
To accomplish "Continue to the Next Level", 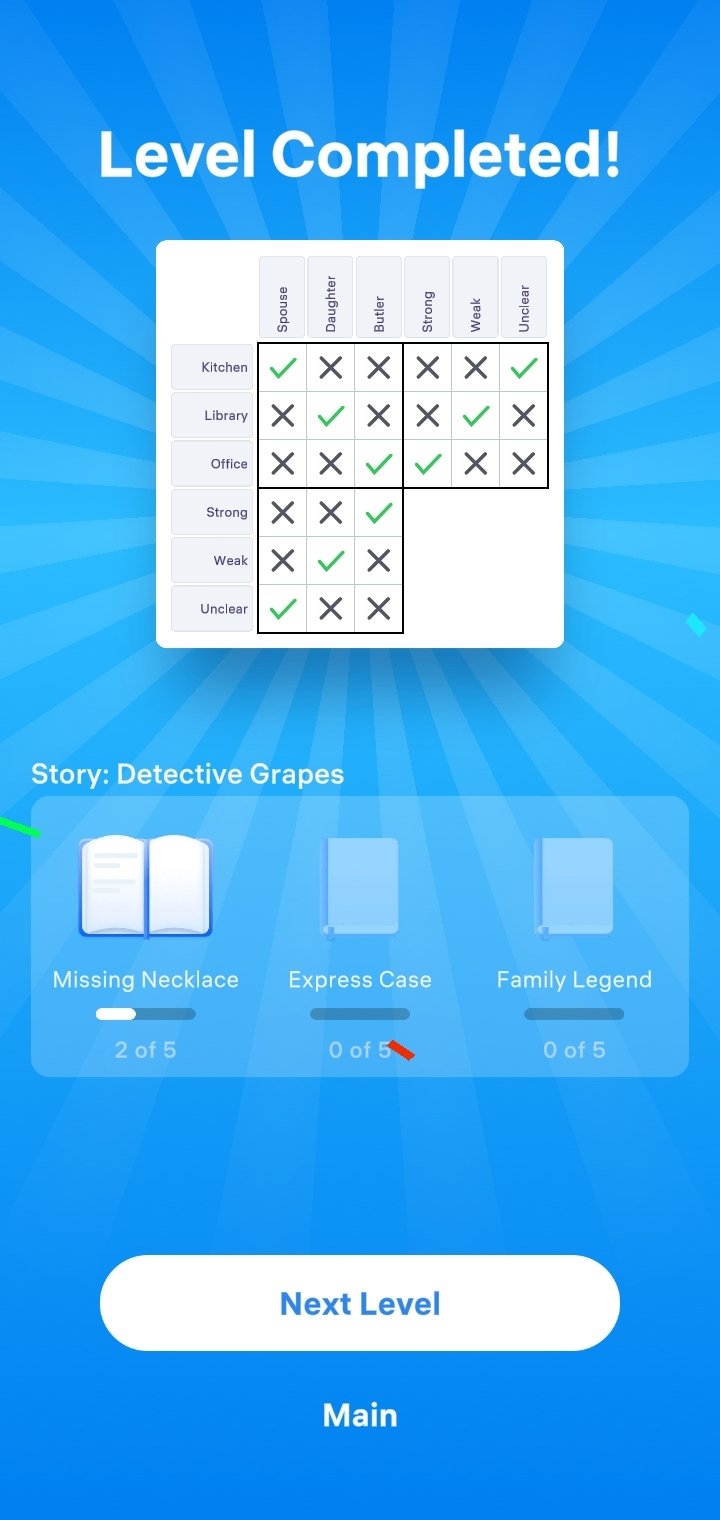I will click(x=360, y=1303).
